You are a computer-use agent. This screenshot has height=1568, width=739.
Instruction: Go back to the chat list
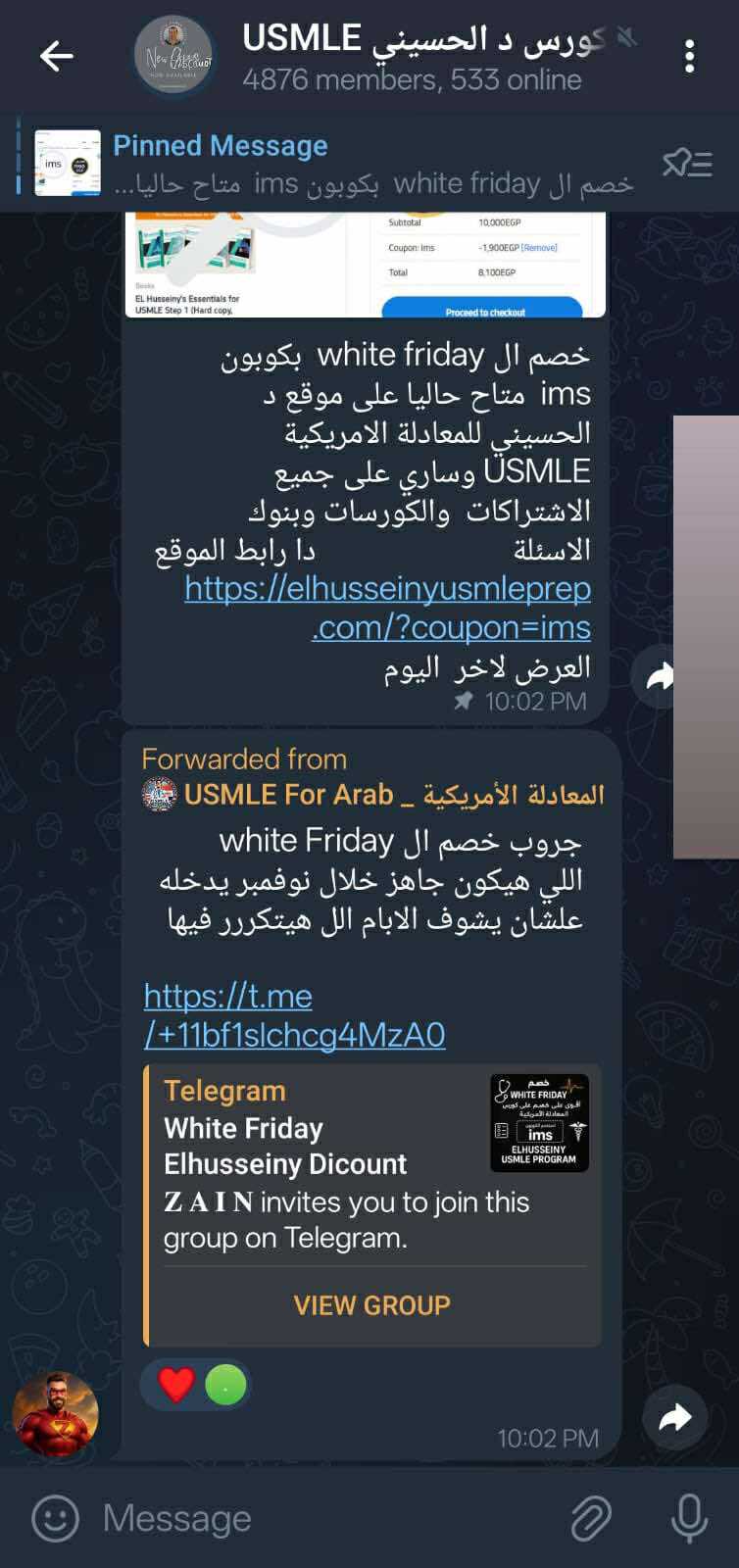56,57
